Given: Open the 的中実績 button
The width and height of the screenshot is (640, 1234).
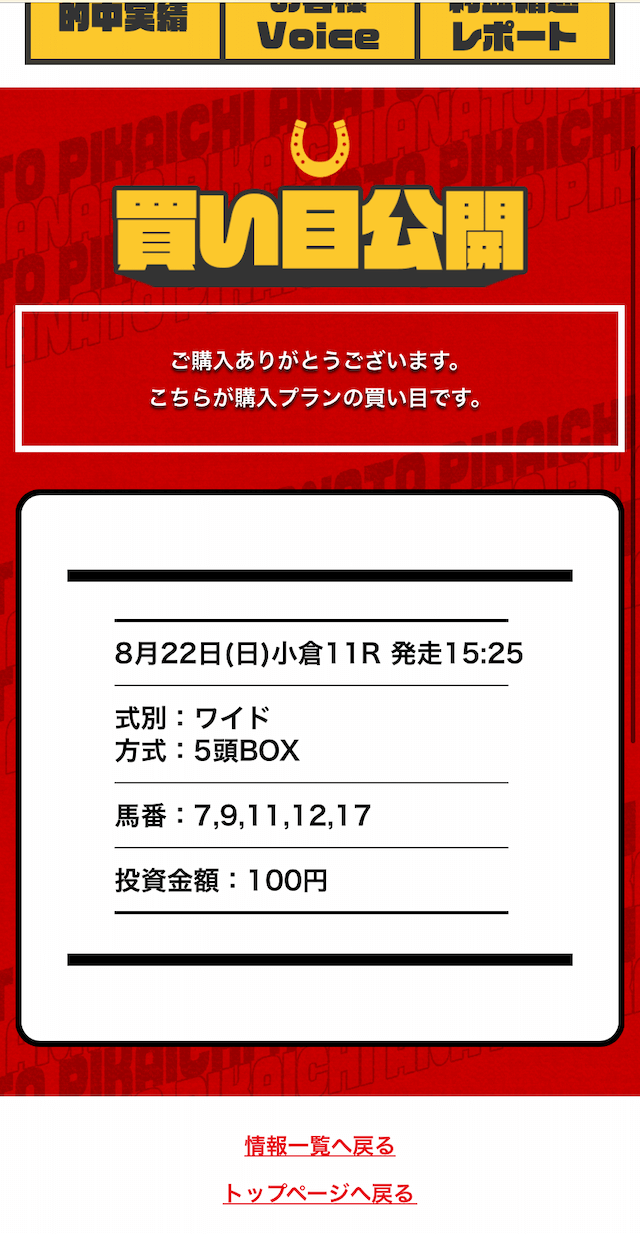Looking at the screenshot, I should click(x=124, y=31).
